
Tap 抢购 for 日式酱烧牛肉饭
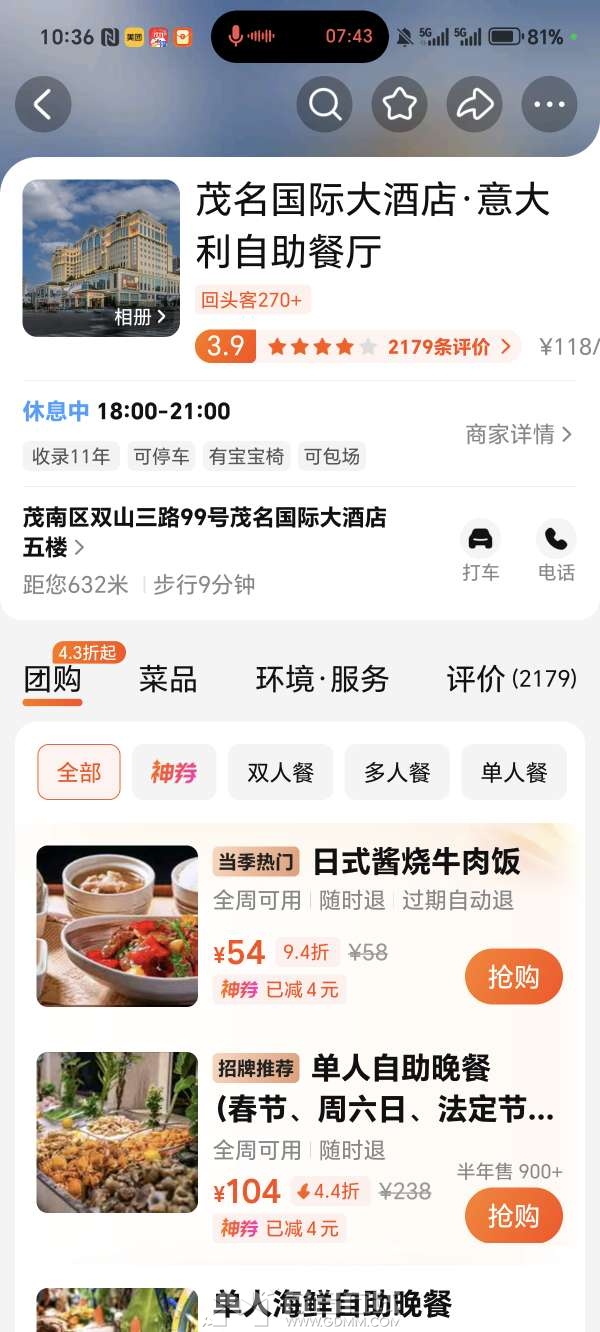(x=513, y=976)
